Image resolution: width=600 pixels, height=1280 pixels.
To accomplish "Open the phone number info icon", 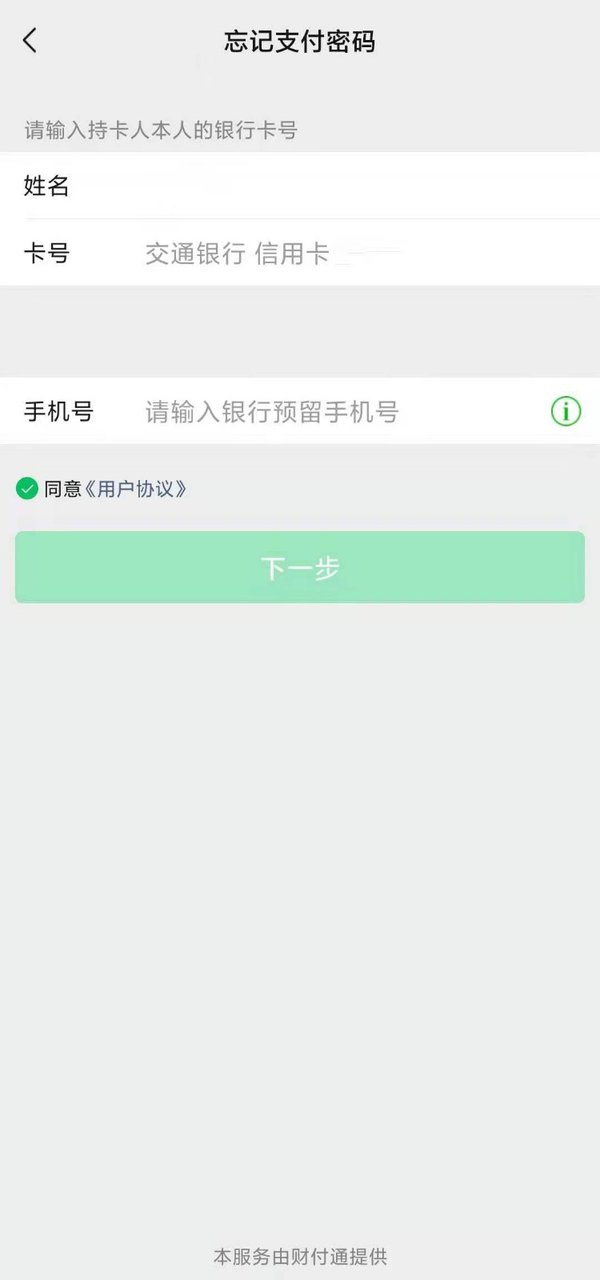I will click(565, 411).
